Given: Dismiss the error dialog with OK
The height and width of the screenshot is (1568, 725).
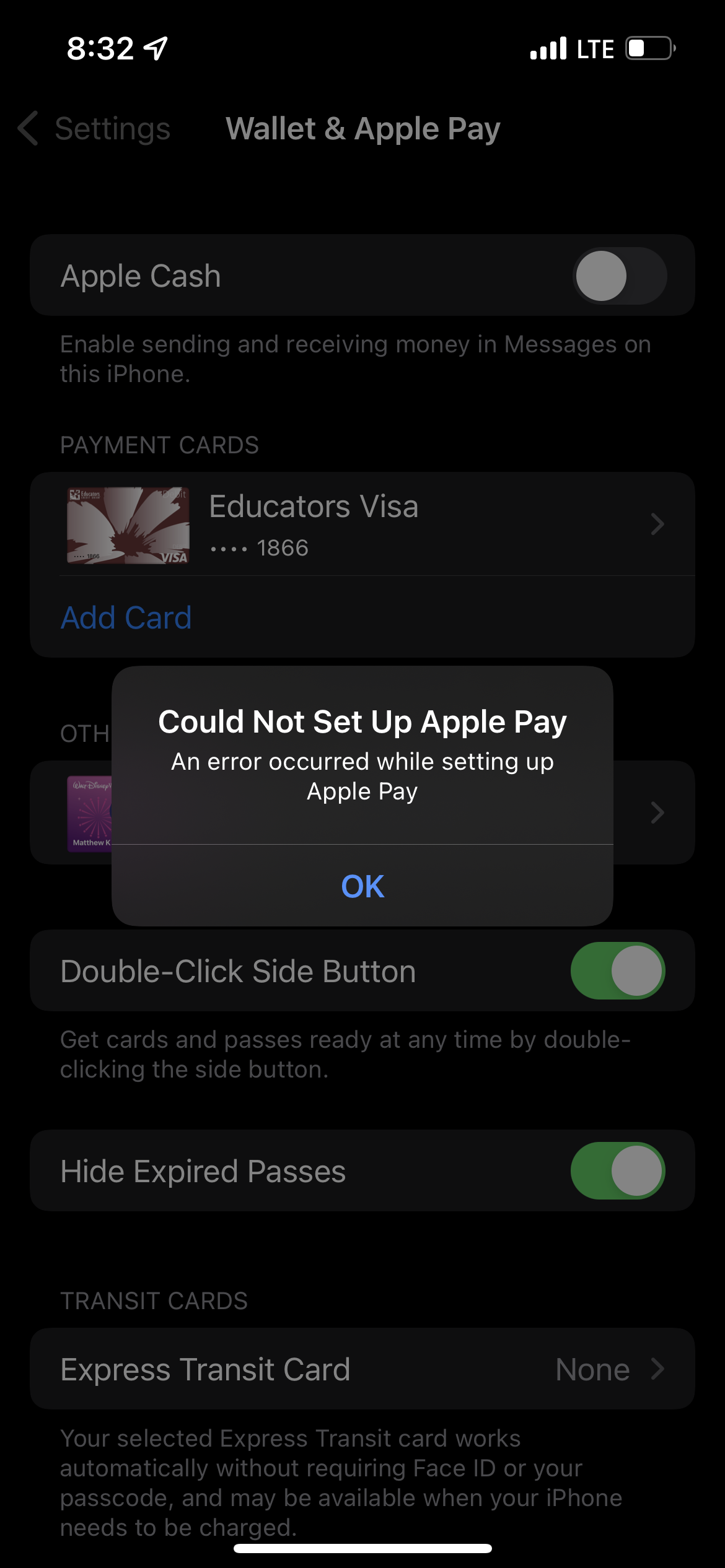Looking at the screenshot, I should click(362, 886).
